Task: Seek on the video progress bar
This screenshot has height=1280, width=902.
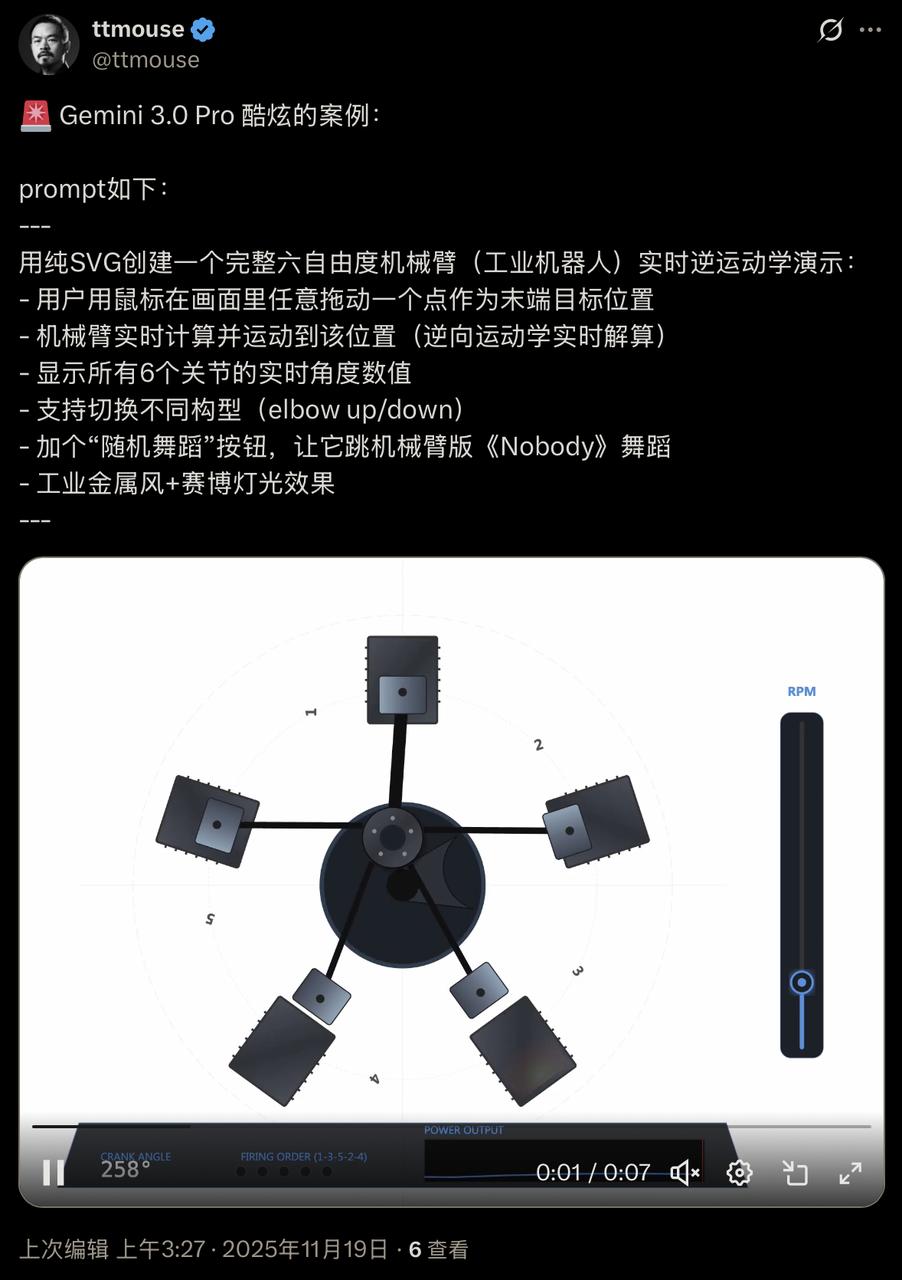Action: (450, 1126)
